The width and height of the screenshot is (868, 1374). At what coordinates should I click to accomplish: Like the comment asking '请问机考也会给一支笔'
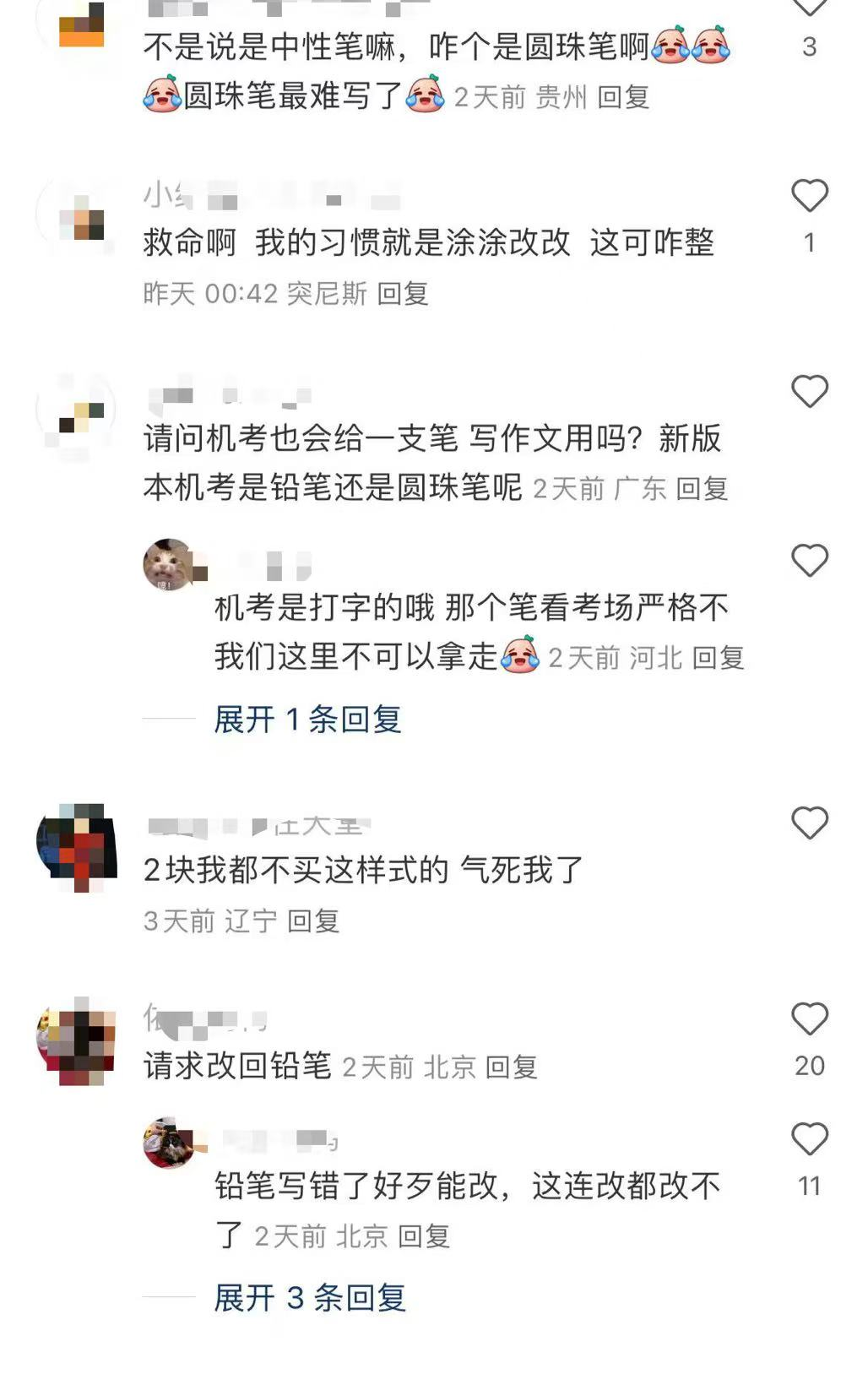click(x=809, y=392)
